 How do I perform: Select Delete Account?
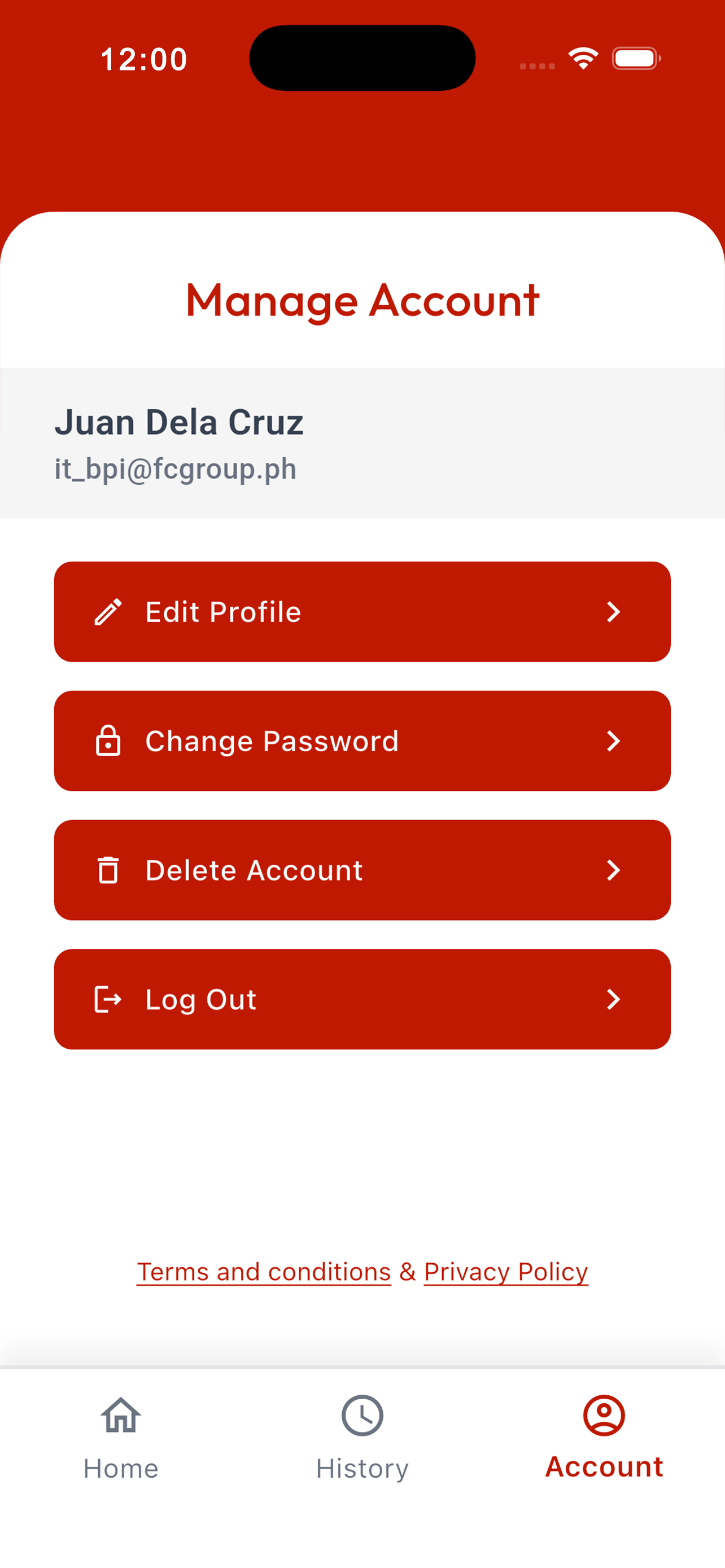pos(362,870)
